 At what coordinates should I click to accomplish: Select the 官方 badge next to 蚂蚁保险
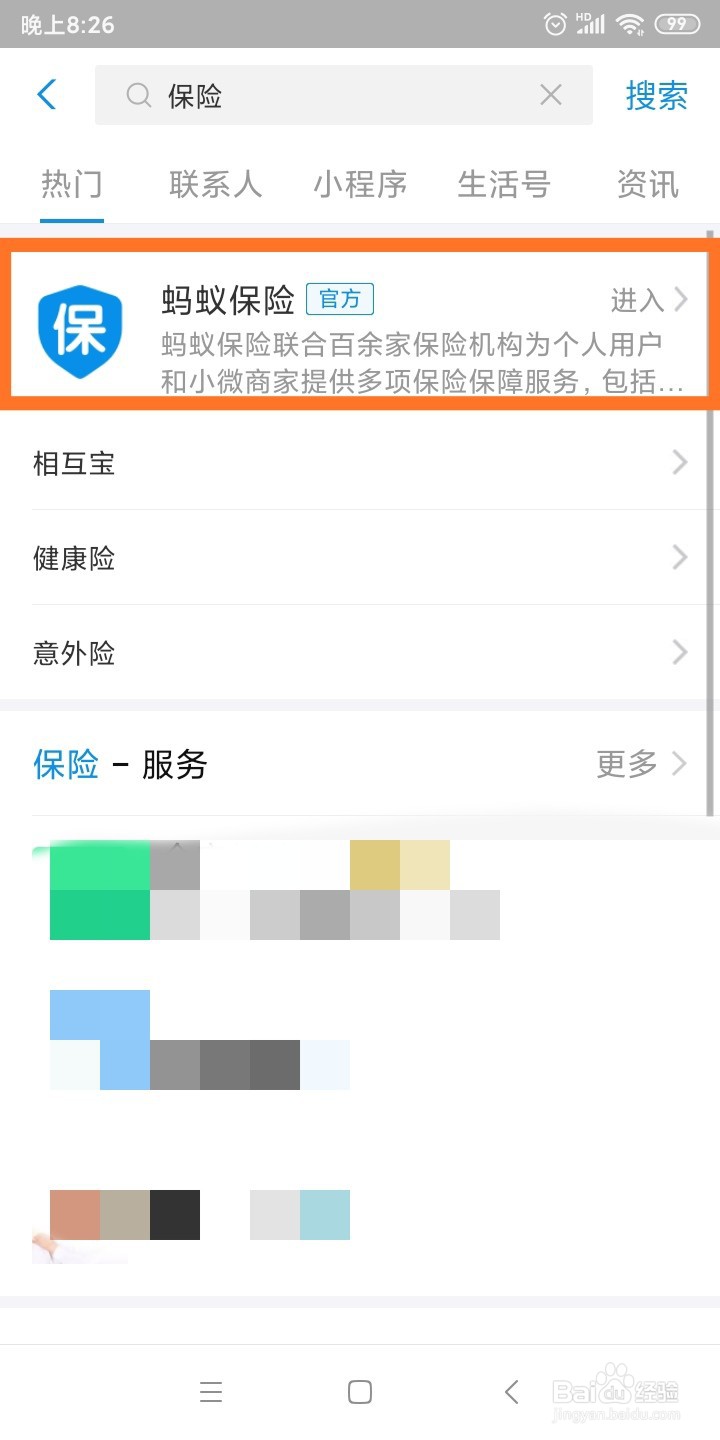[x=339, y=299]
